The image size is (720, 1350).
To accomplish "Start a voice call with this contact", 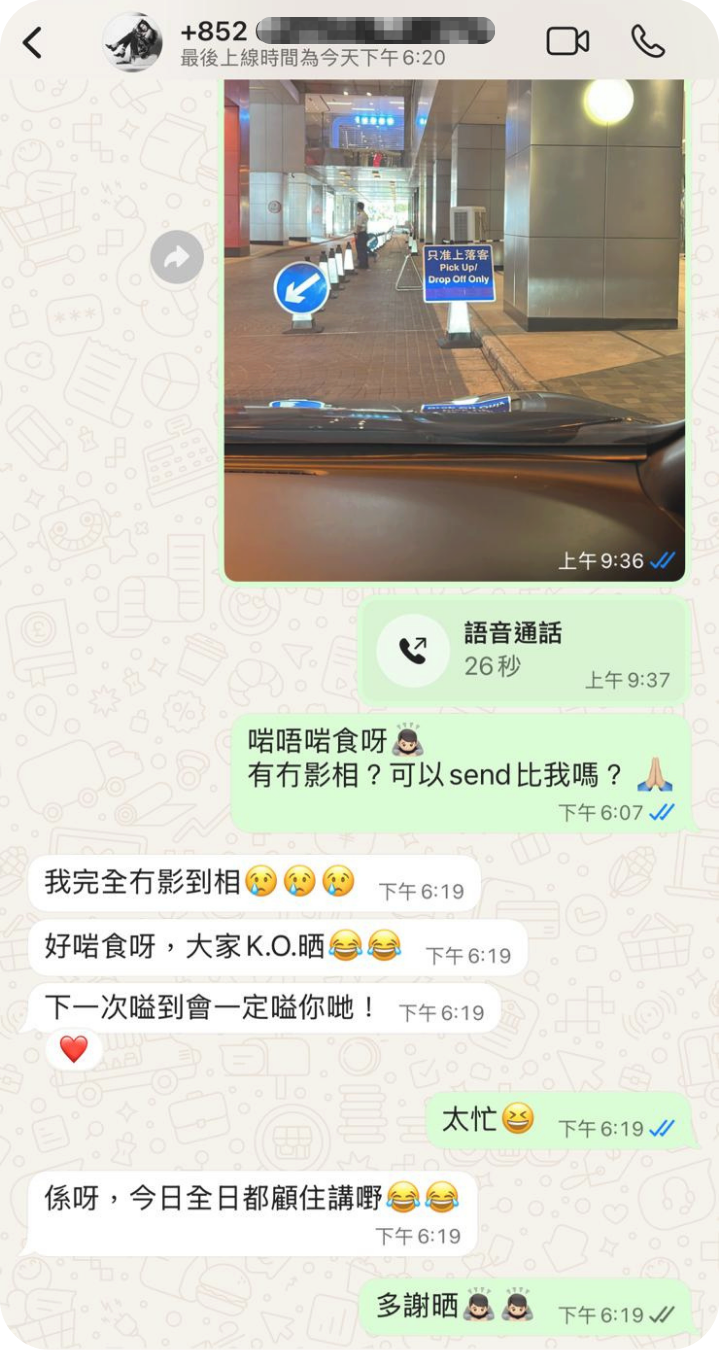I will point(648,41).
